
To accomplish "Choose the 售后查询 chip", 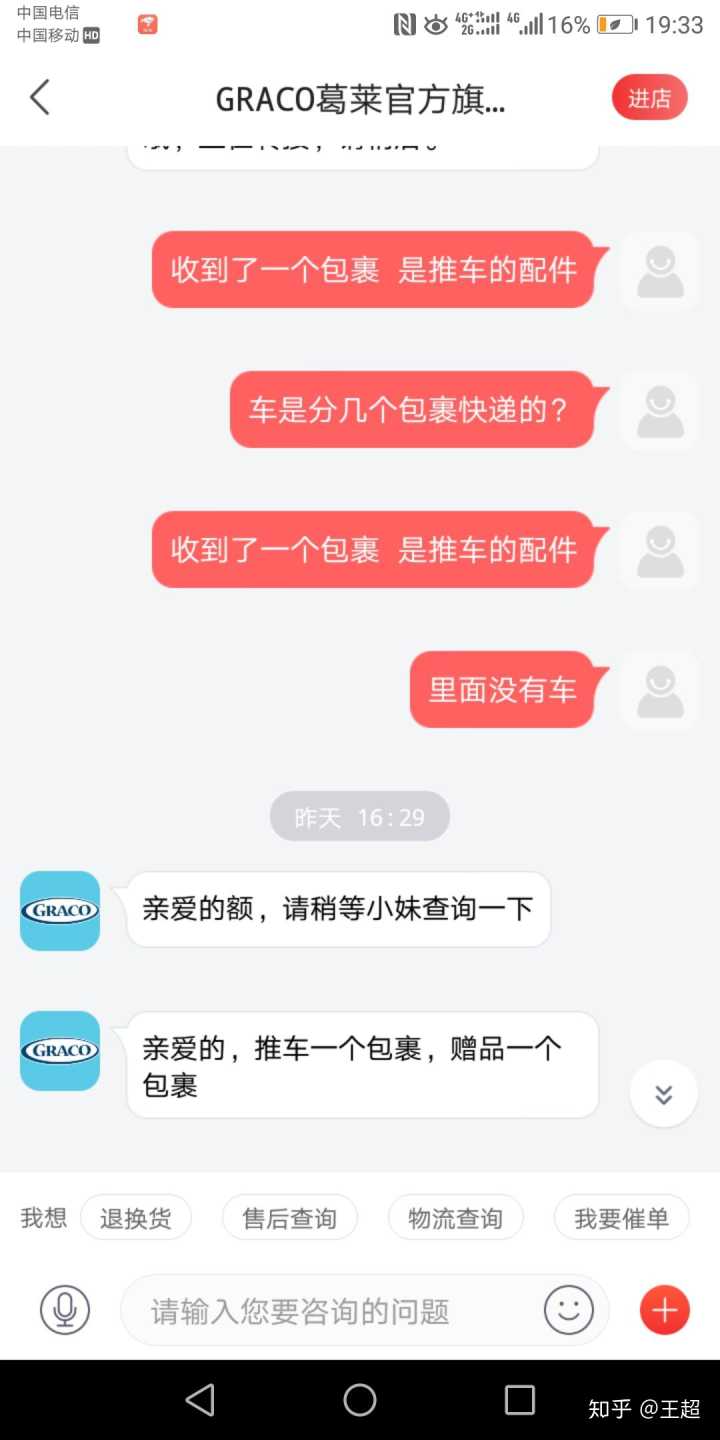I will [289, 1218].
